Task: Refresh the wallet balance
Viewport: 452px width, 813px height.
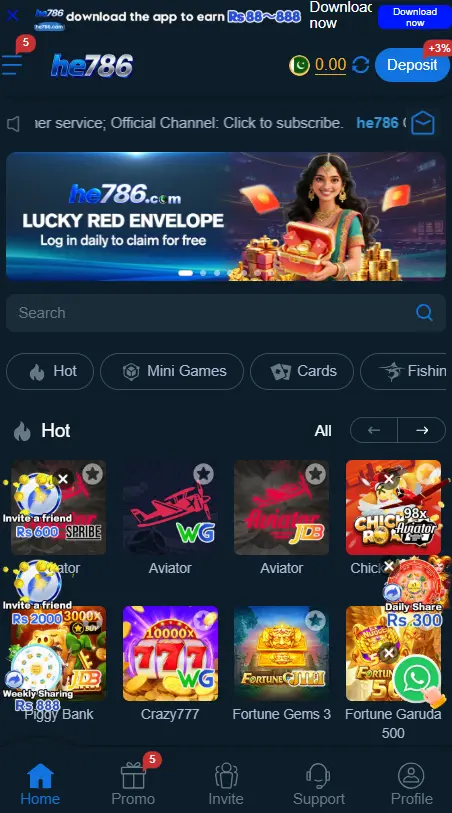Action: click(361, 65)
